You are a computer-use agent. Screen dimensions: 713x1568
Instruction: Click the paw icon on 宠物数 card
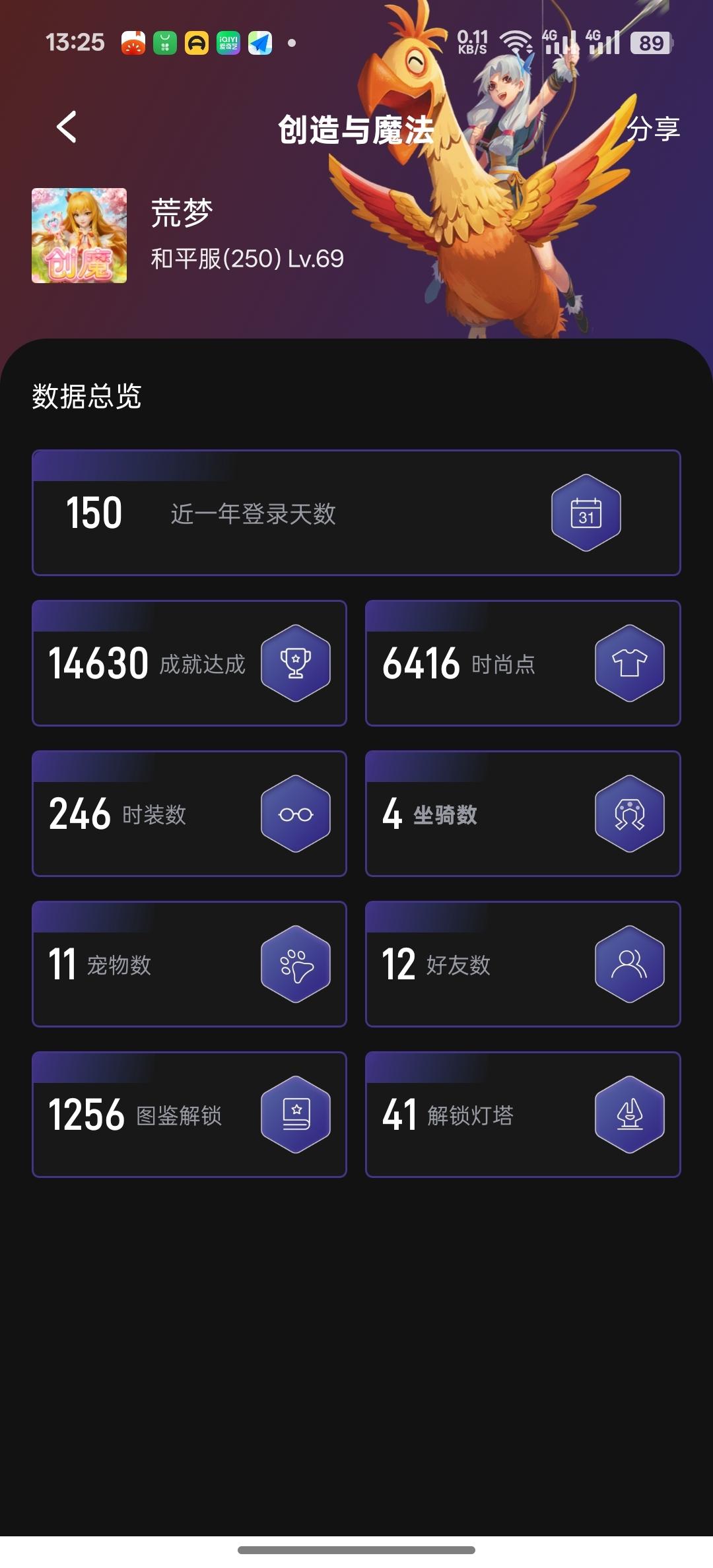(x=296, y=965)
